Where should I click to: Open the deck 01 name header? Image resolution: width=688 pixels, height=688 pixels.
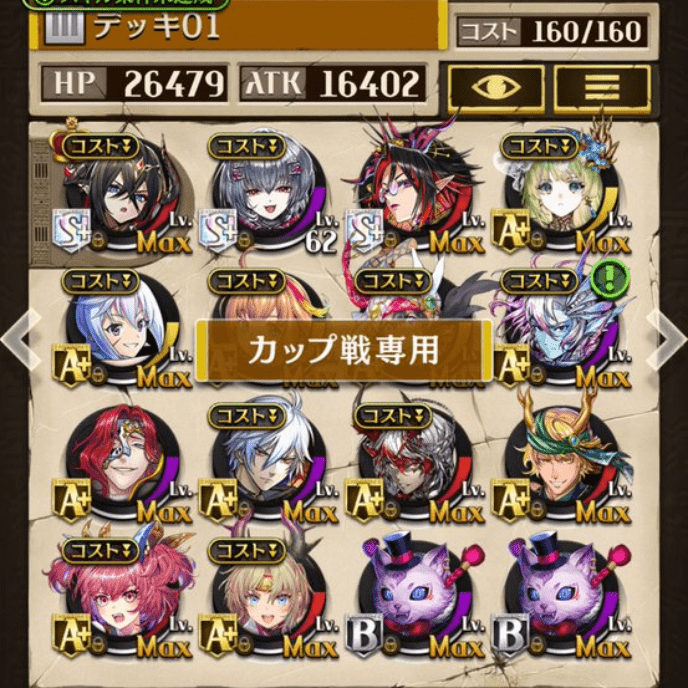[x=240, y=26]
